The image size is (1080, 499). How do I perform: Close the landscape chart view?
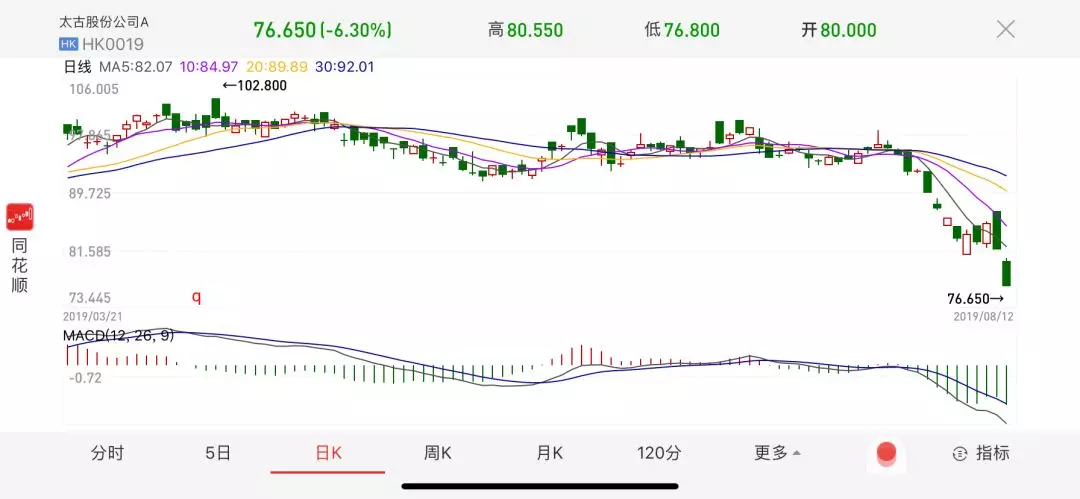click(x=1005, y=29)
